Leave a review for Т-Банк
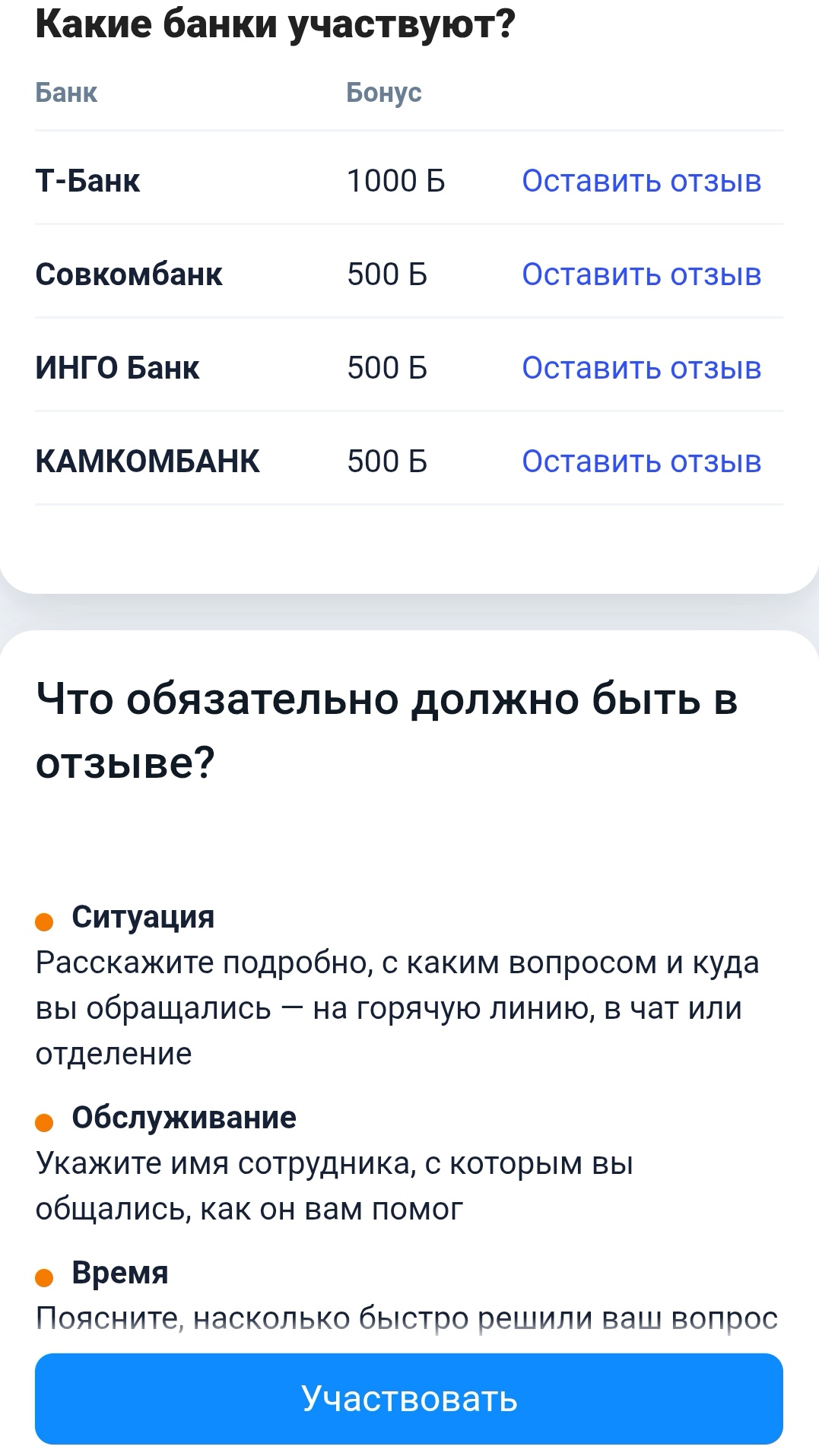Viewport: 819px width, 1456px height. 641,181
